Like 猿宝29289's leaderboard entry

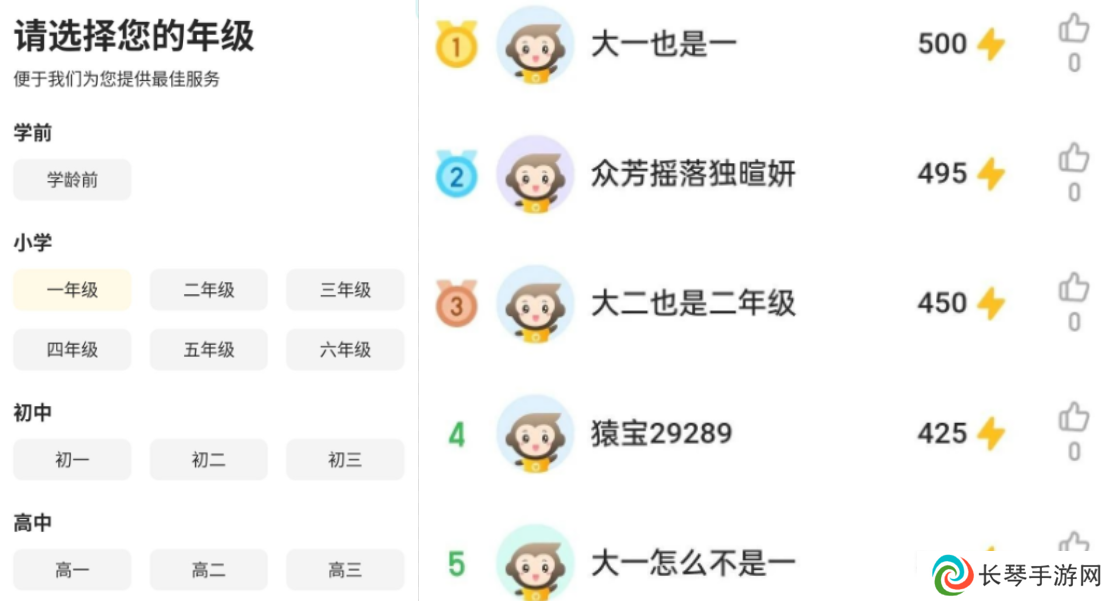click(1074, 418)
